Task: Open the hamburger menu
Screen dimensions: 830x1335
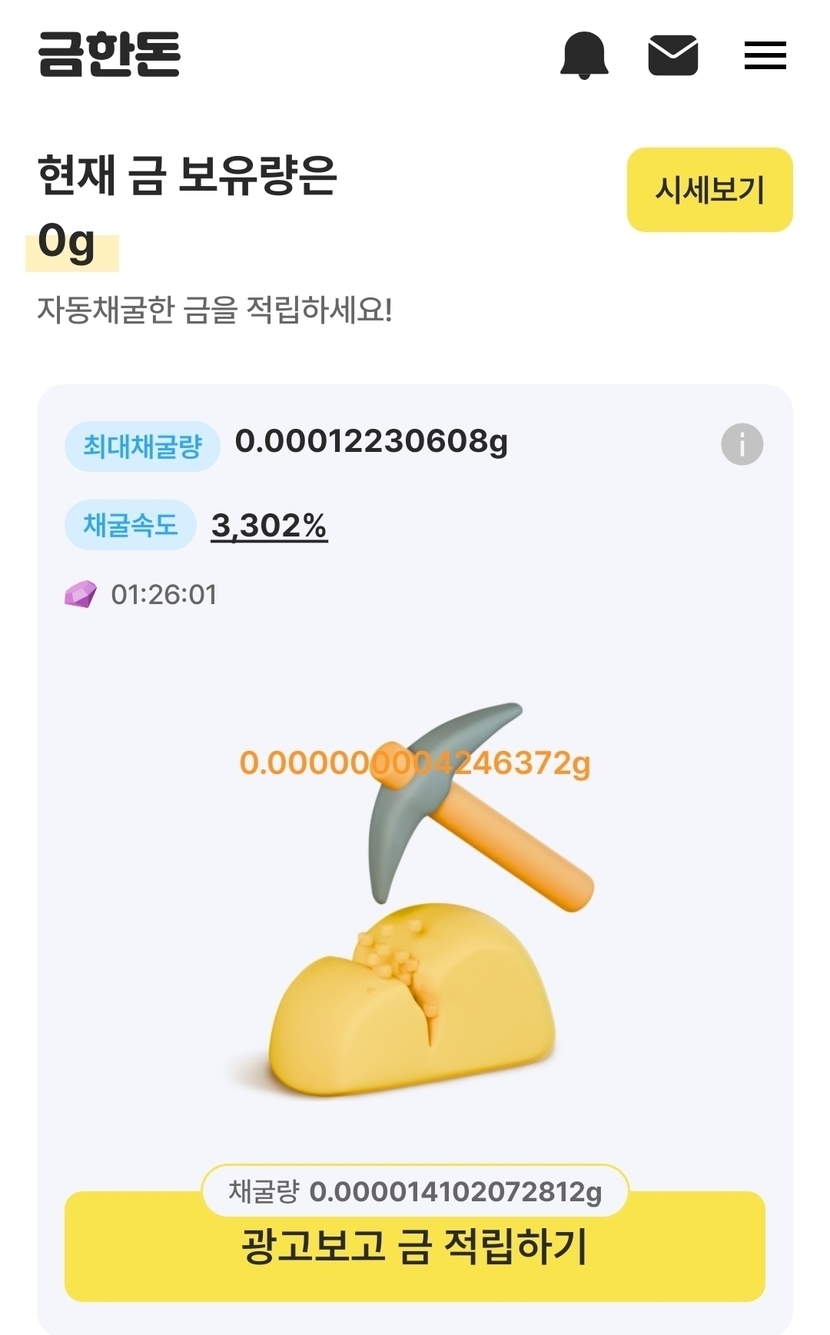Action: (x=765, y=56)
